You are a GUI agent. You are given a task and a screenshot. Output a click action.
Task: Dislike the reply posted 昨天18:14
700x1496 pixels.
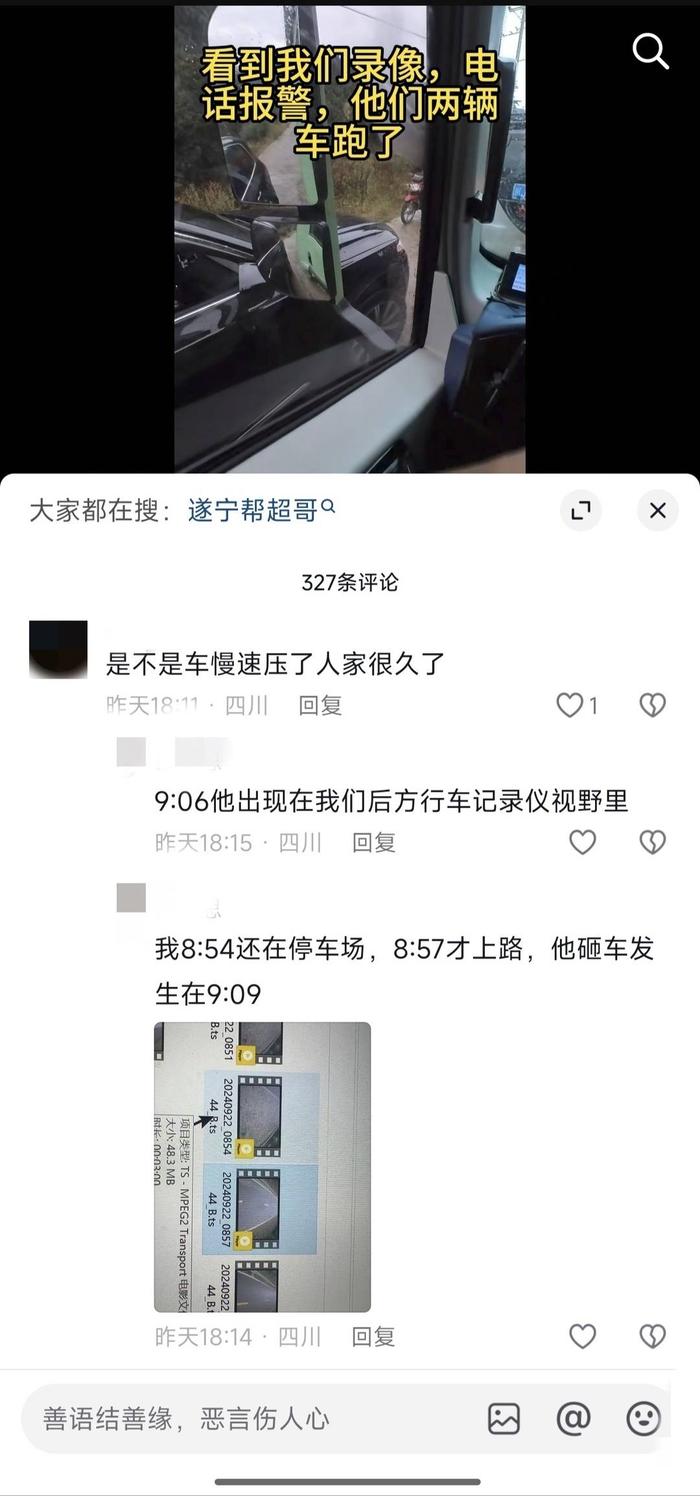652,1336
